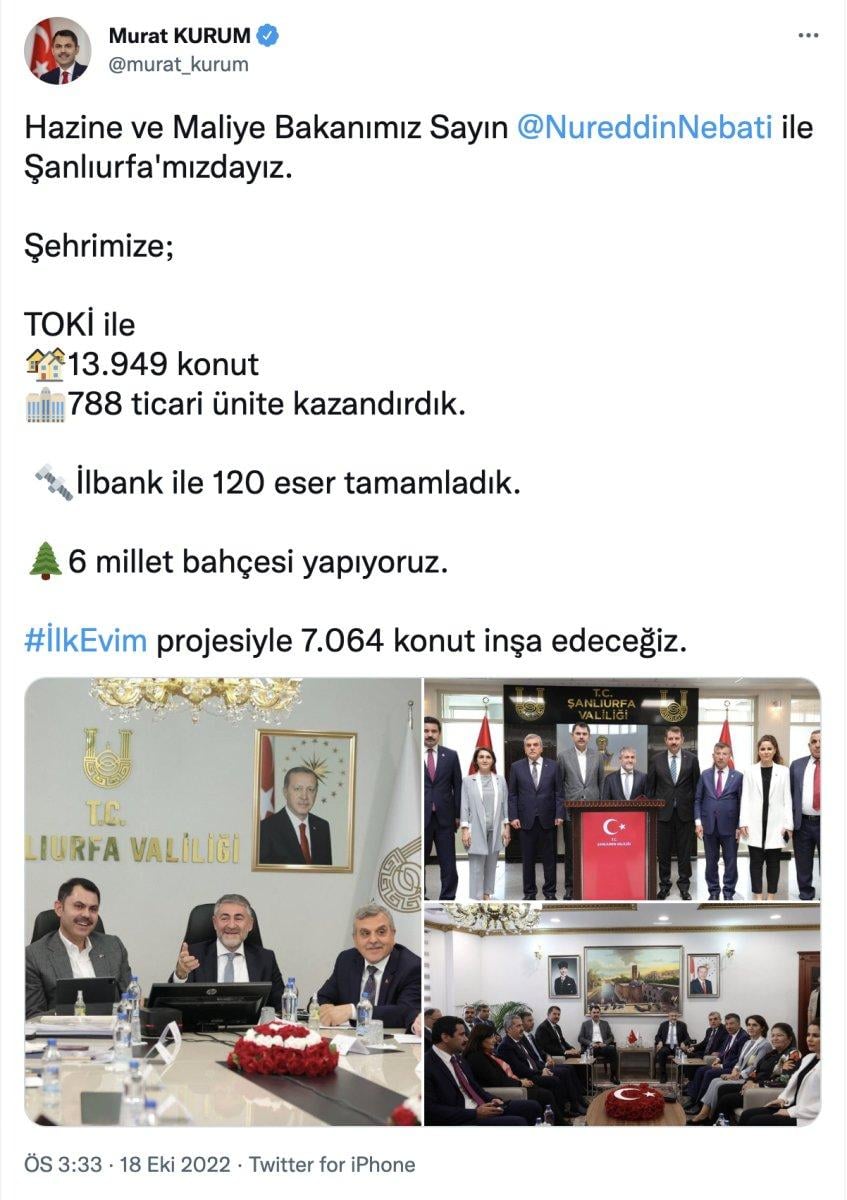Image resolution: width=847 pixels, height=1200 pixels.
Task: Open Murat KURUM's profile picture
Action: click(56, 47)
